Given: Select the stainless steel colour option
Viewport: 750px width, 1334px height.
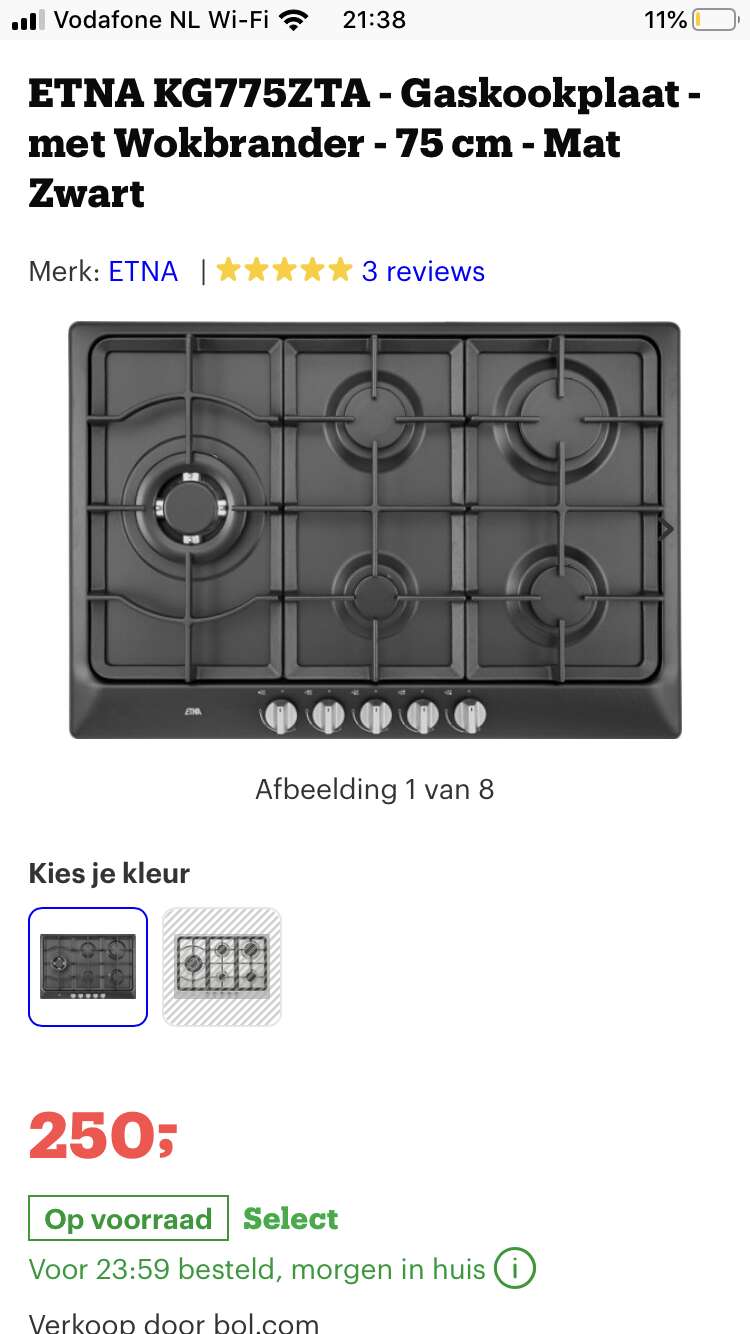Looking at the screenshot, I should [x=222, y=966].
